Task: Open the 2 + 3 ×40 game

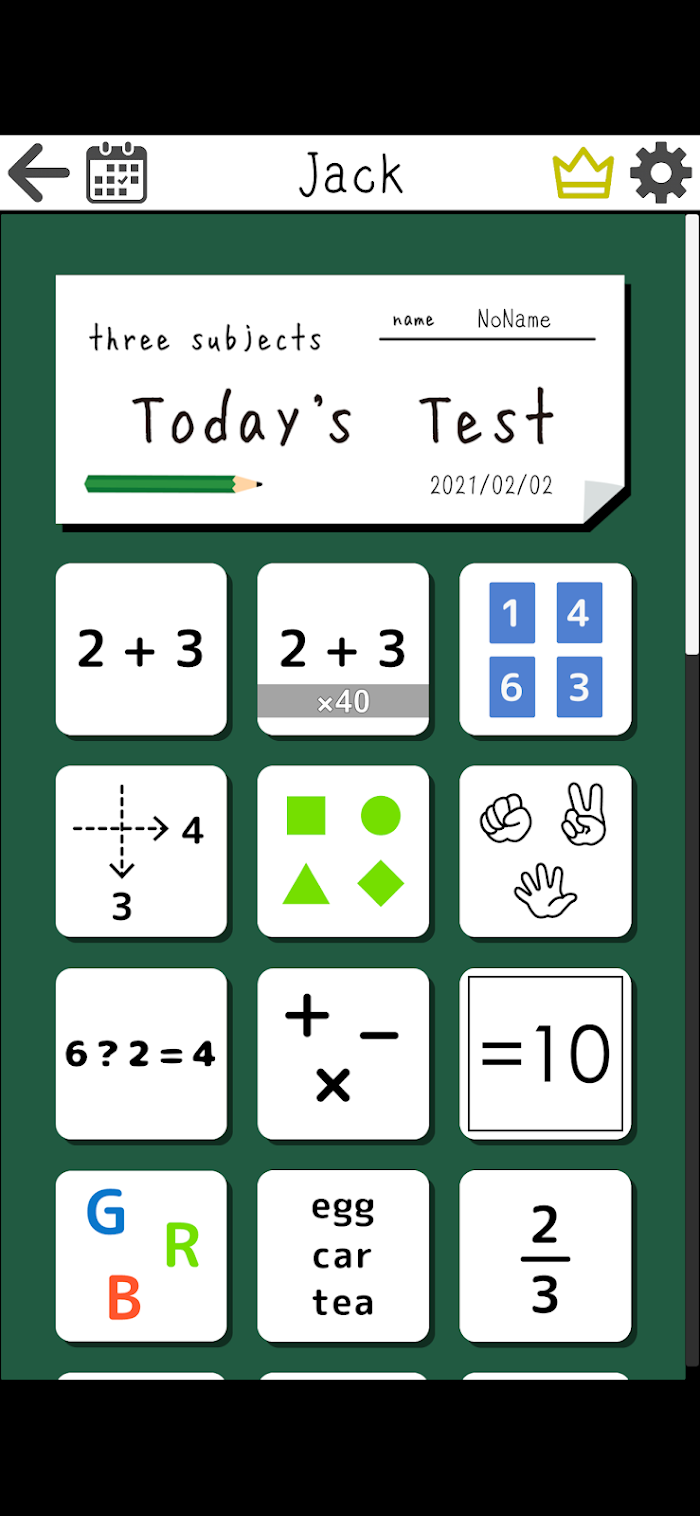Action: click(343, 649)
